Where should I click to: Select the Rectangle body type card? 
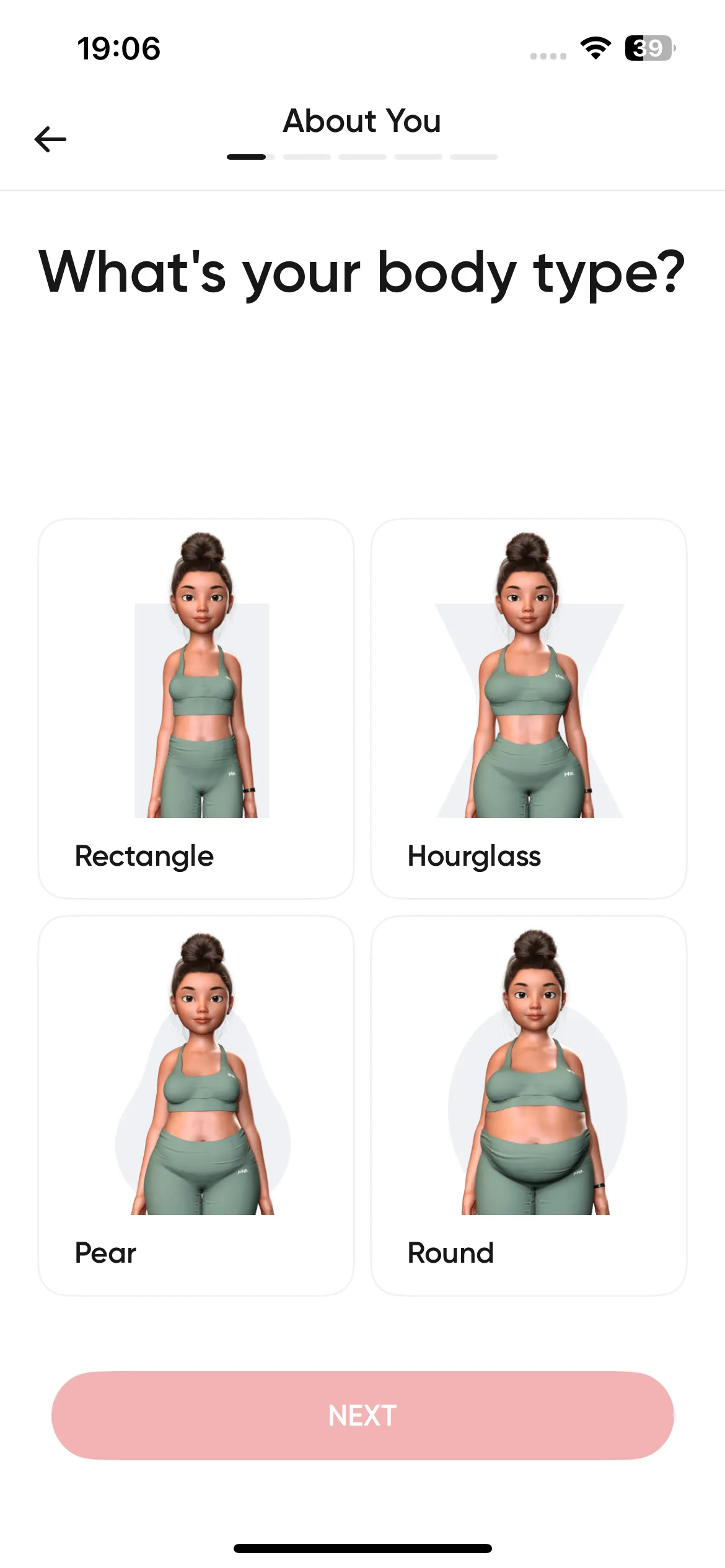[x=196, y=708]
